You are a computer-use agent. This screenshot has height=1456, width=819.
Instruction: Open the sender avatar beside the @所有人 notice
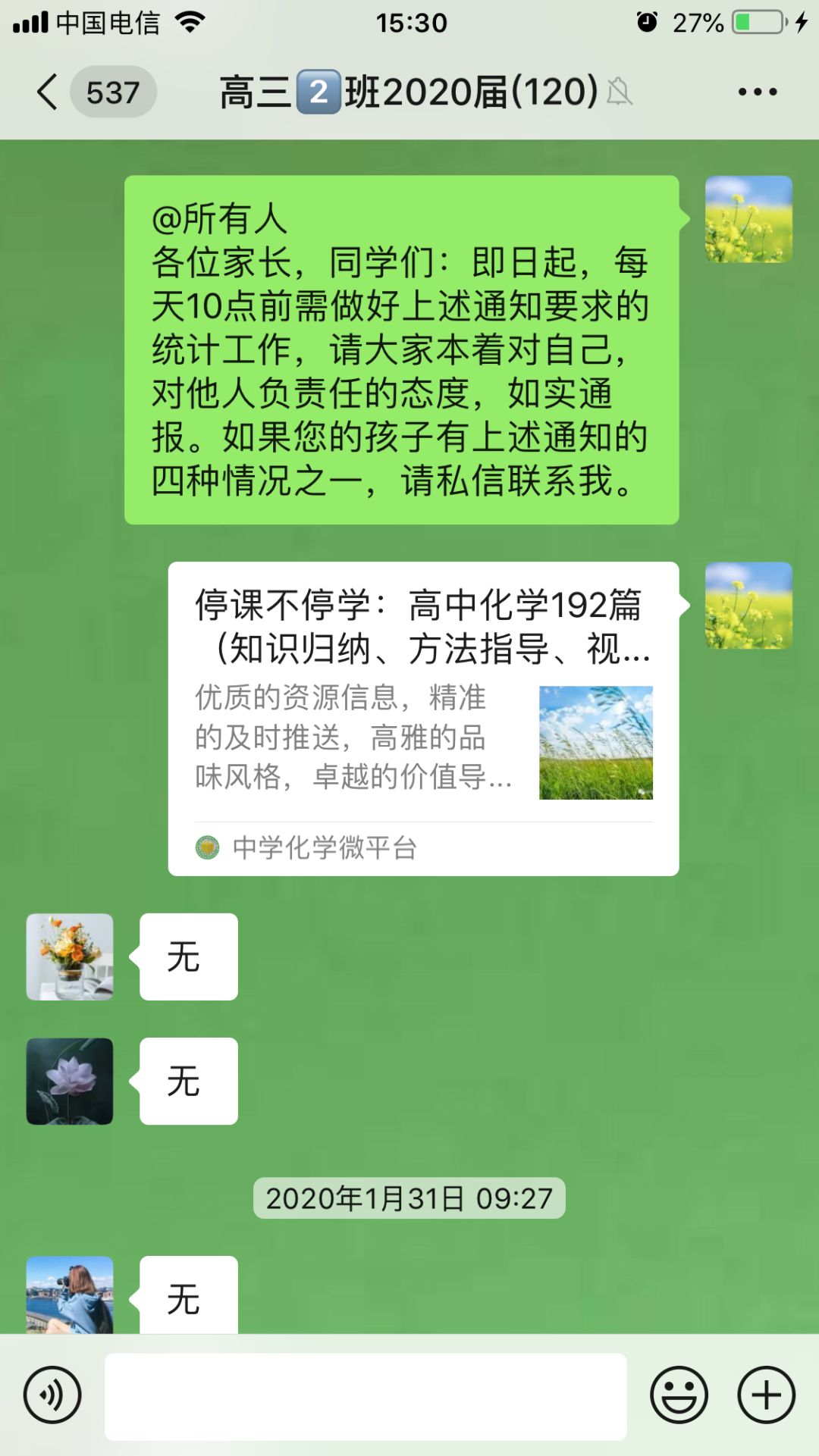pyautogui.click(x=748, y=220)
